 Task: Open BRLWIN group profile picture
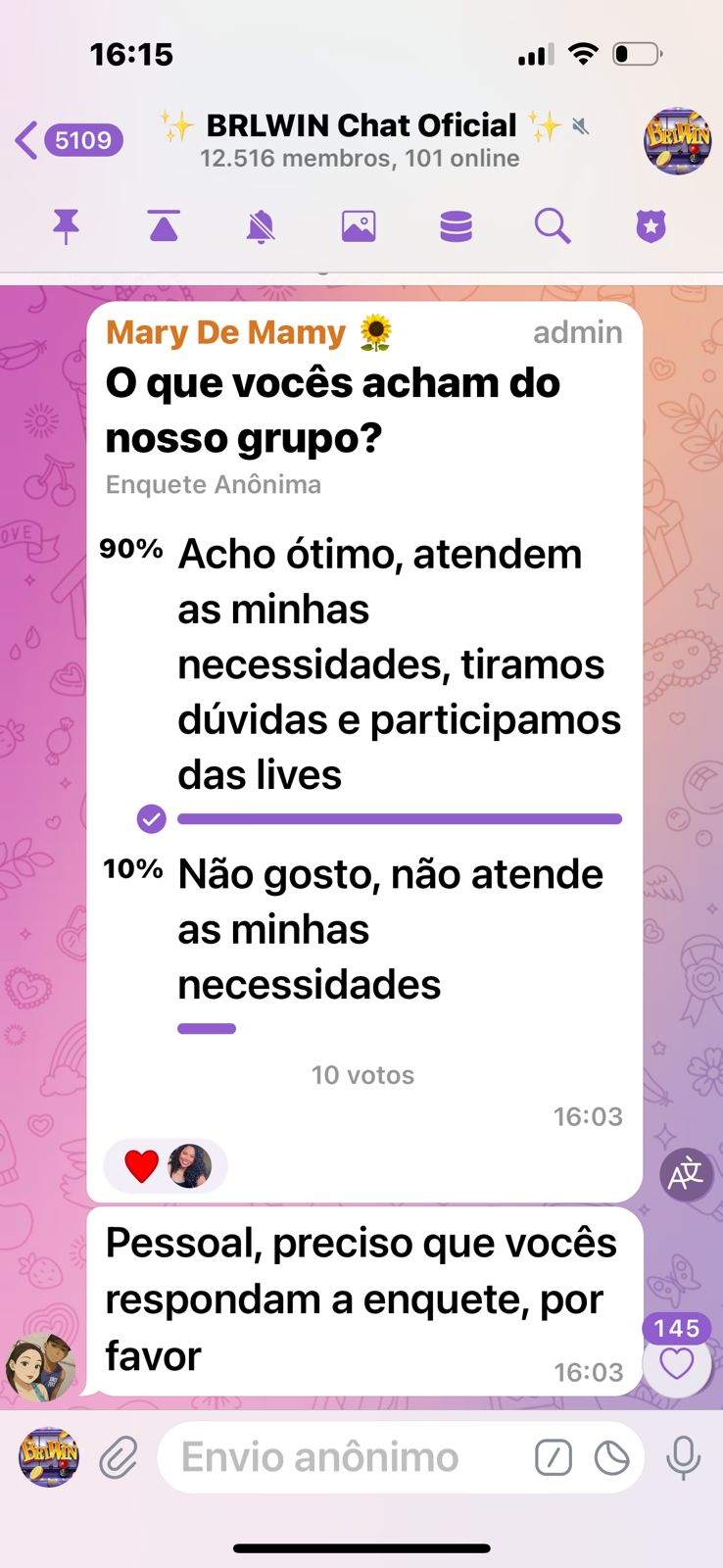point(676,141)
